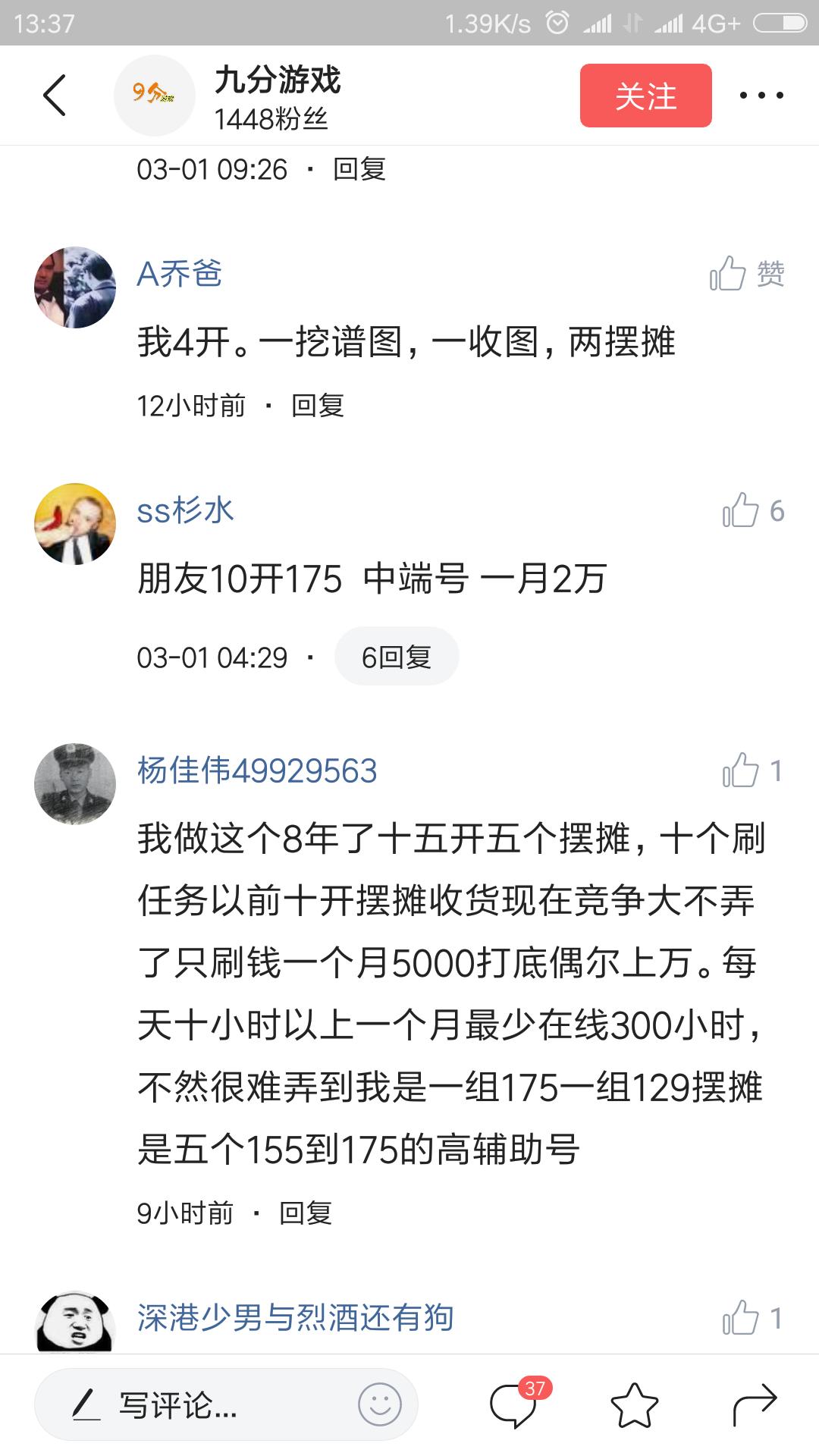
Task: Reply to A乔爸's comment
Action: (x=318, y=406)
